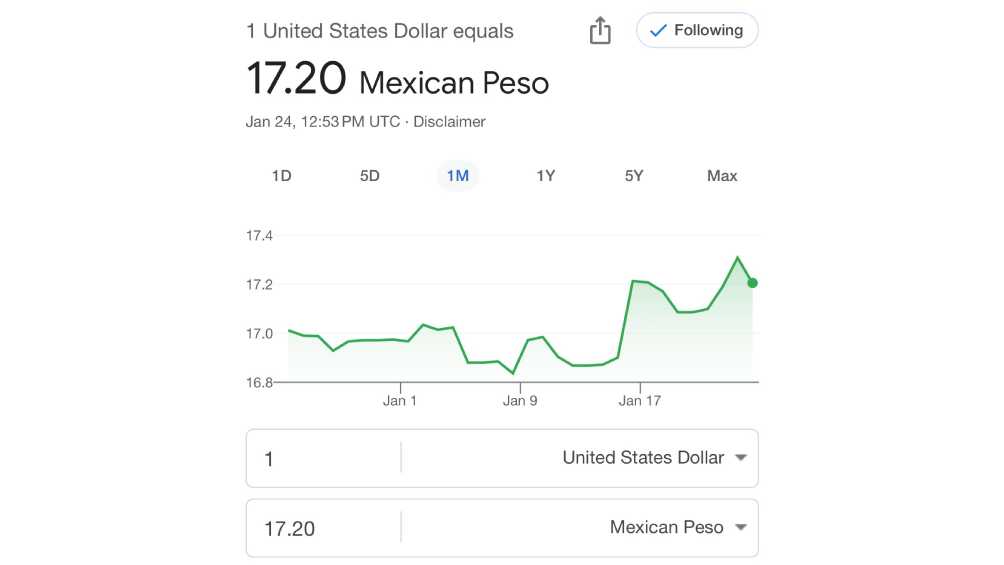Select the 1M time range
The image size is (1004, 565).
[x=458, y=176]
